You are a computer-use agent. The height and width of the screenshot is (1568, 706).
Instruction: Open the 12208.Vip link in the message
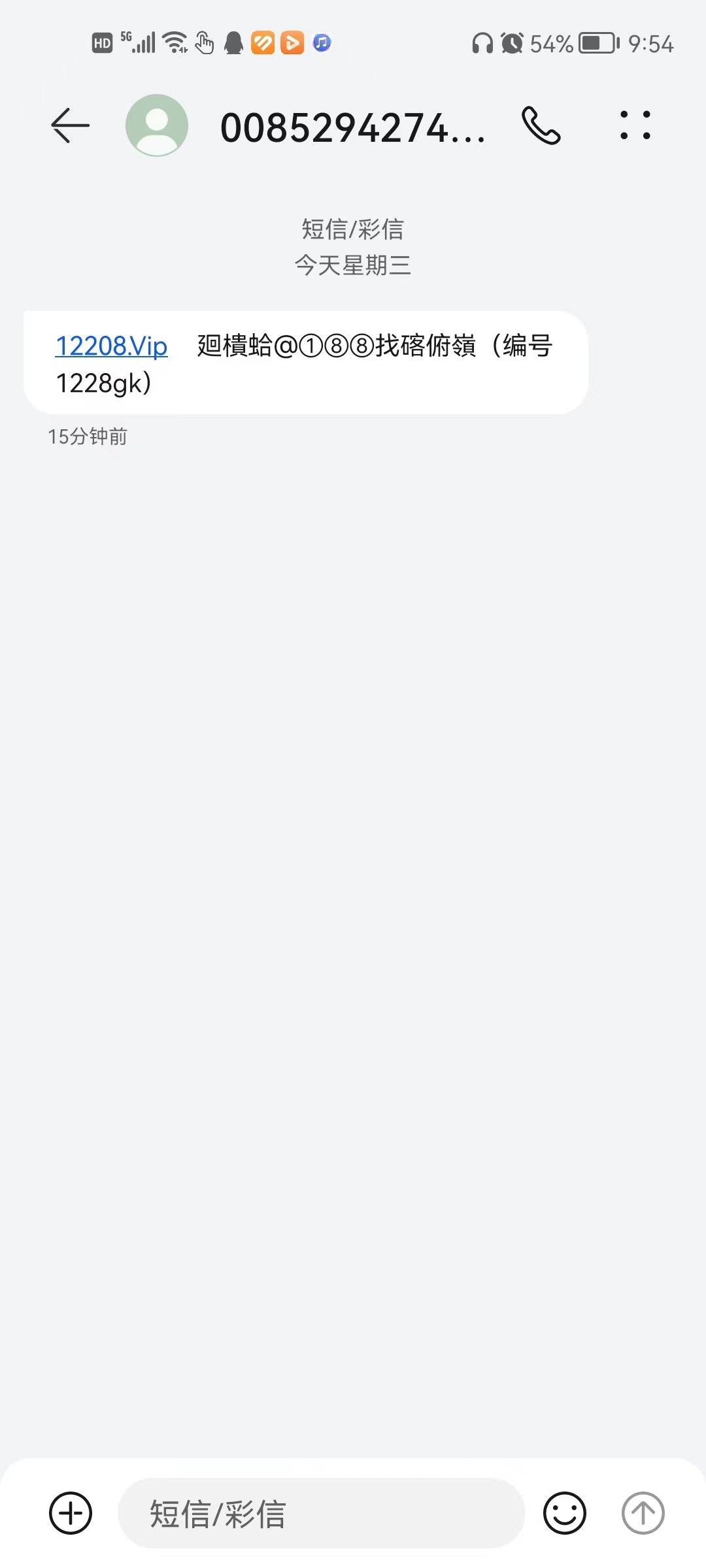[x=112, y=346]
